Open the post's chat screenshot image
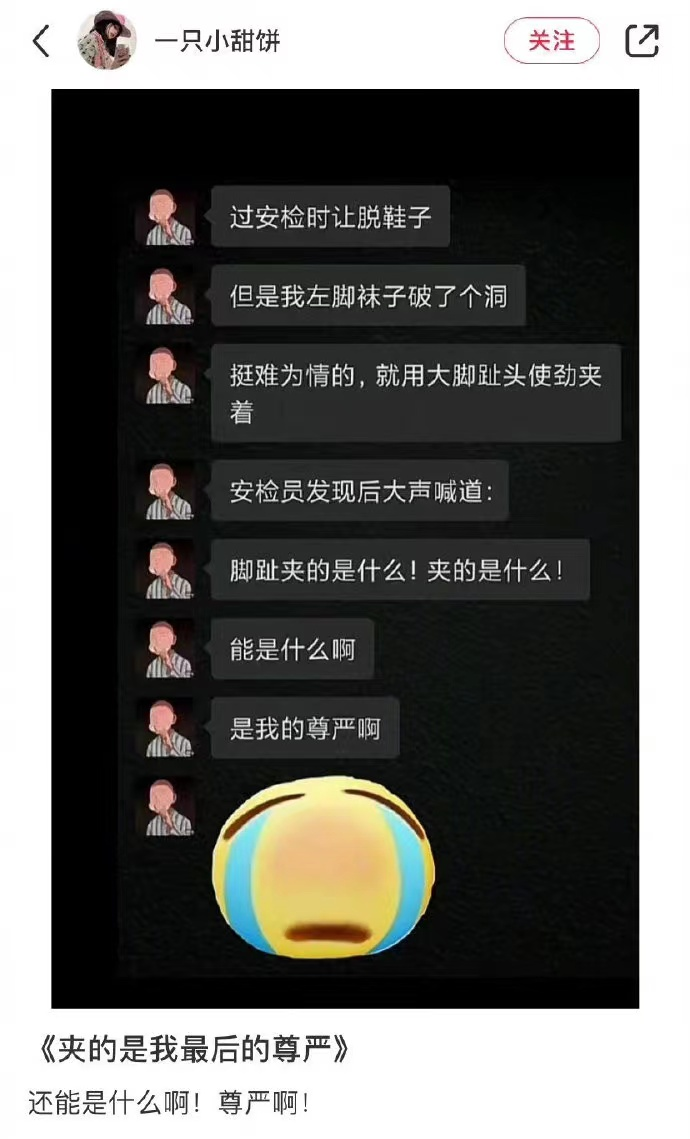690x1139 pixels. point(345,548)
